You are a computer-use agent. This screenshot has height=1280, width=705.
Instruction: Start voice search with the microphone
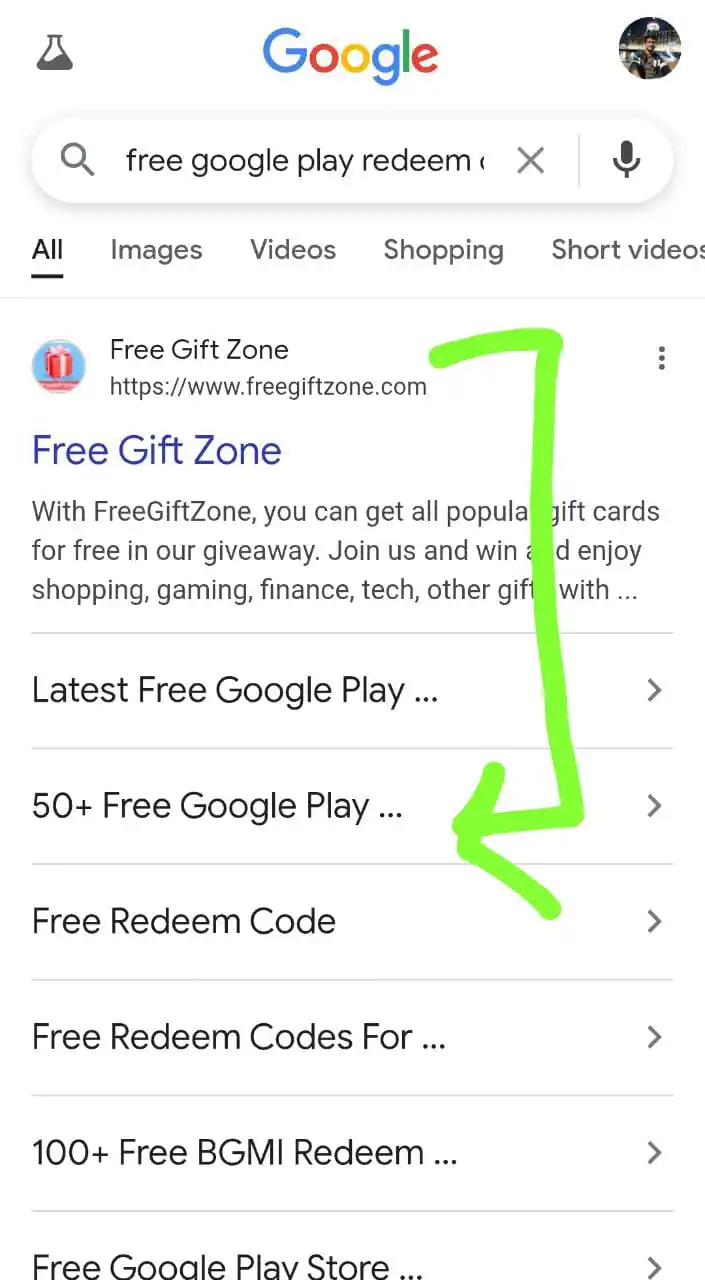pos(626,160)
